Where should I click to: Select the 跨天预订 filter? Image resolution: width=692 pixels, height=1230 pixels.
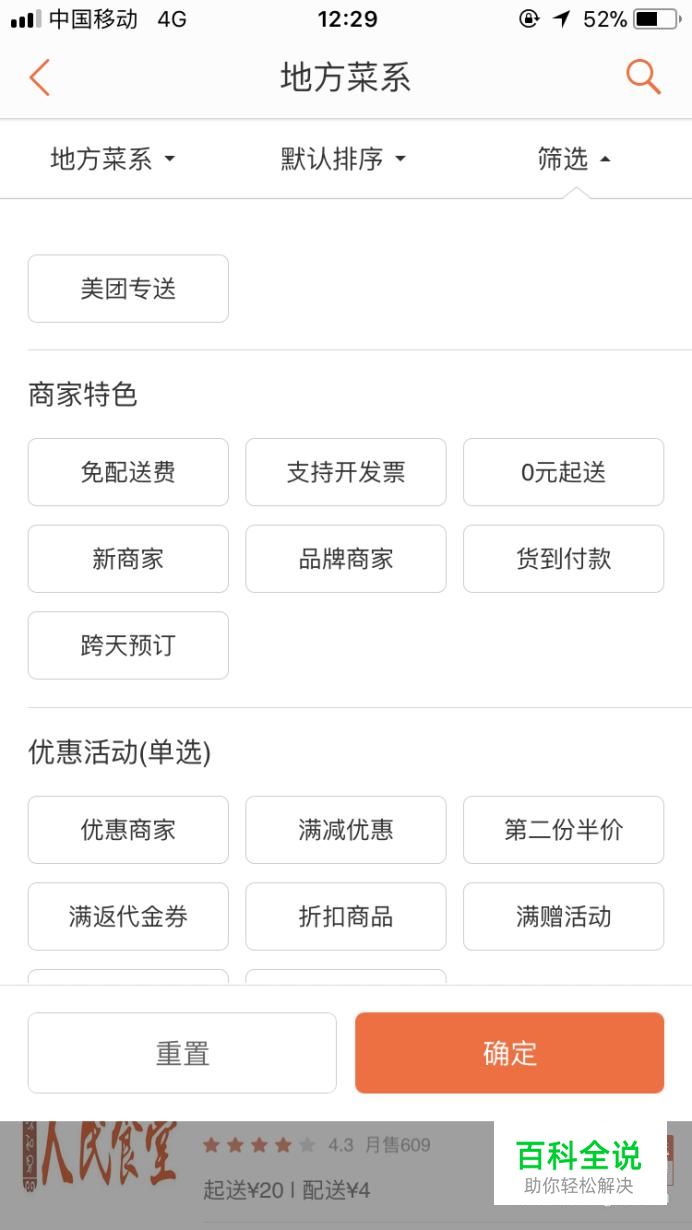coord(128,645)
